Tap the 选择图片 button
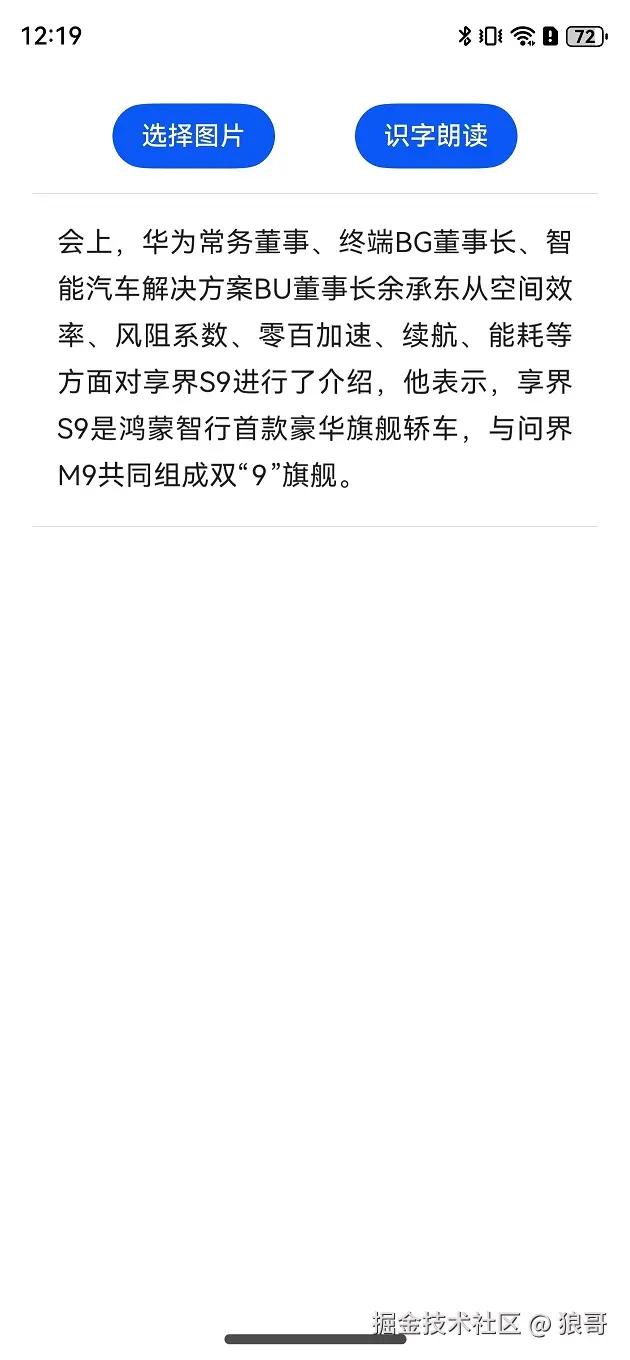 point(193,136)
